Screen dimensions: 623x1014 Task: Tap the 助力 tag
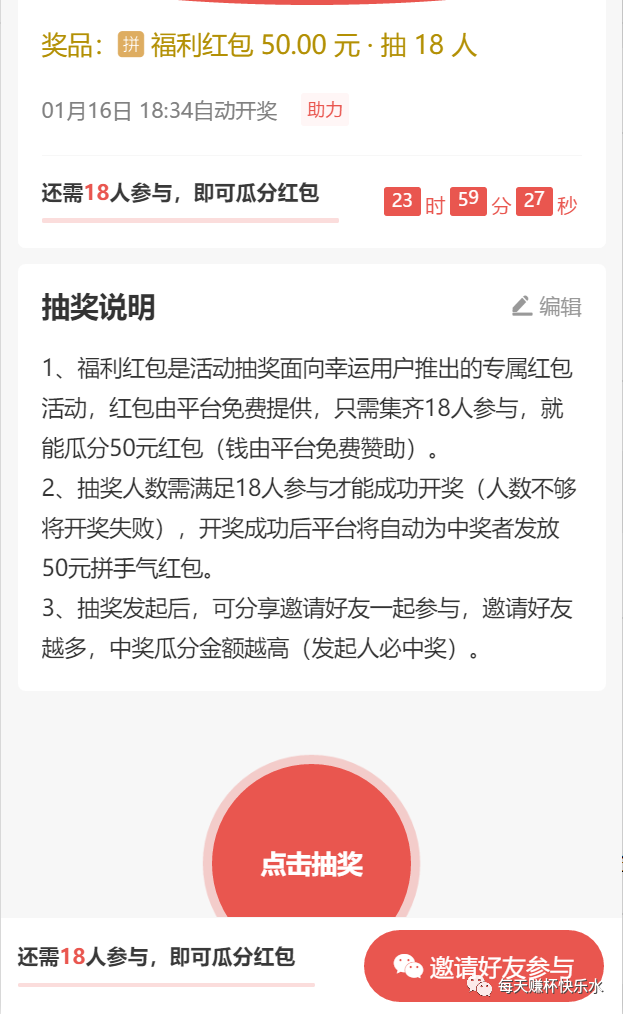[325, 110]
